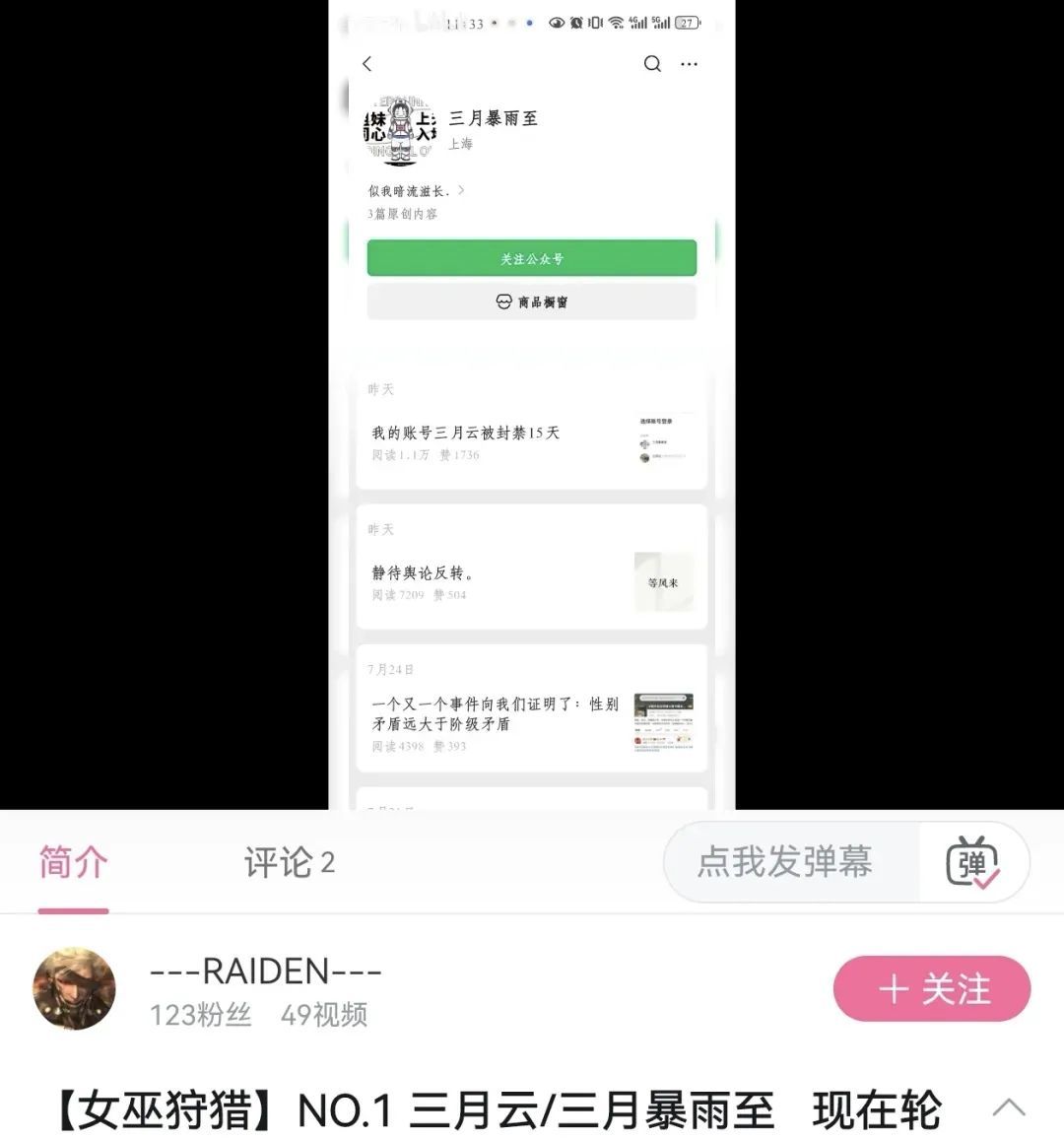This screenshot has height=1139, width=1064.
Task: Switch to the 简介 tab
Action: pos(73,863)
